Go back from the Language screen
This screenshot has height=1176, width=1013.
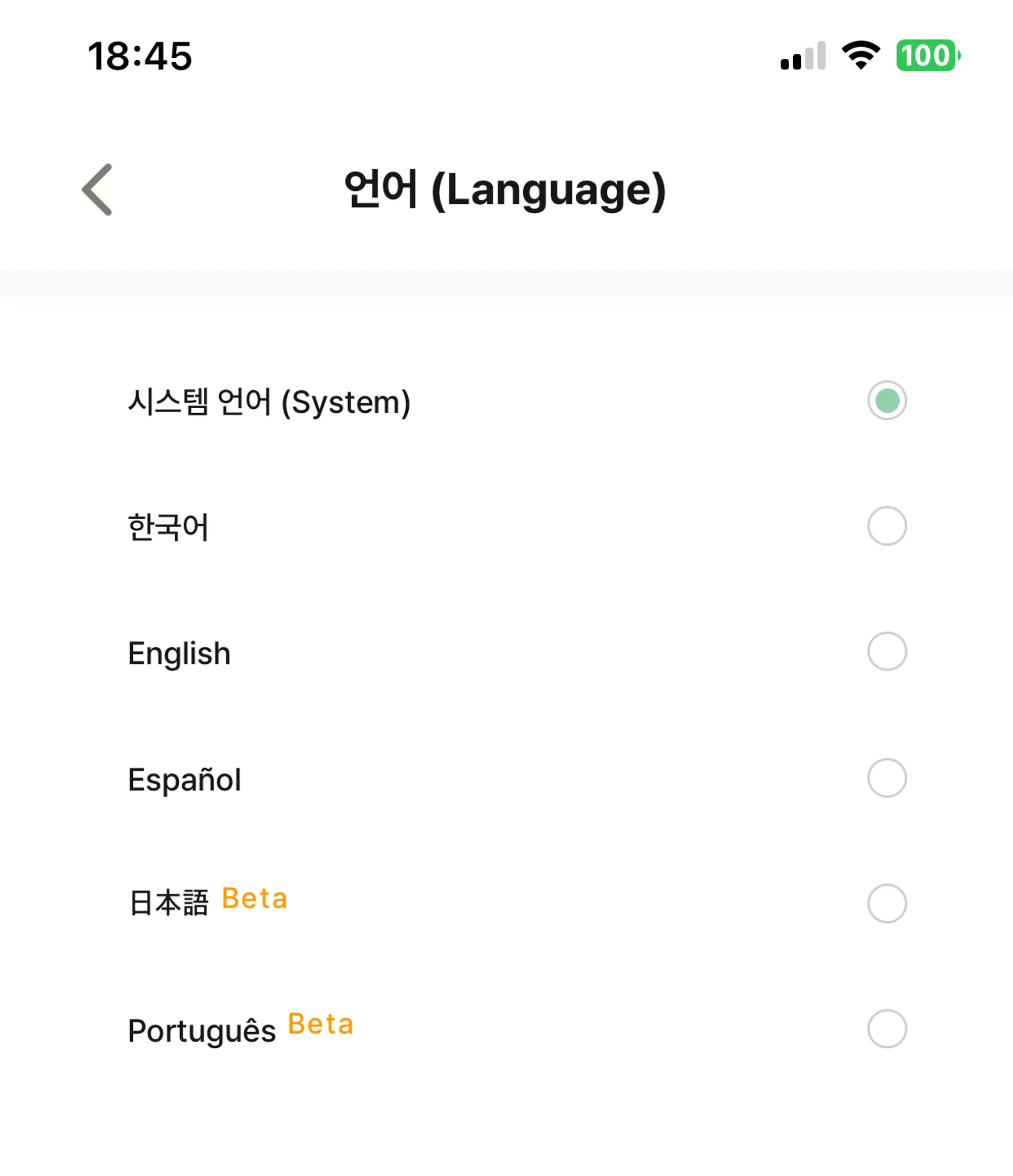coord(97,189)
